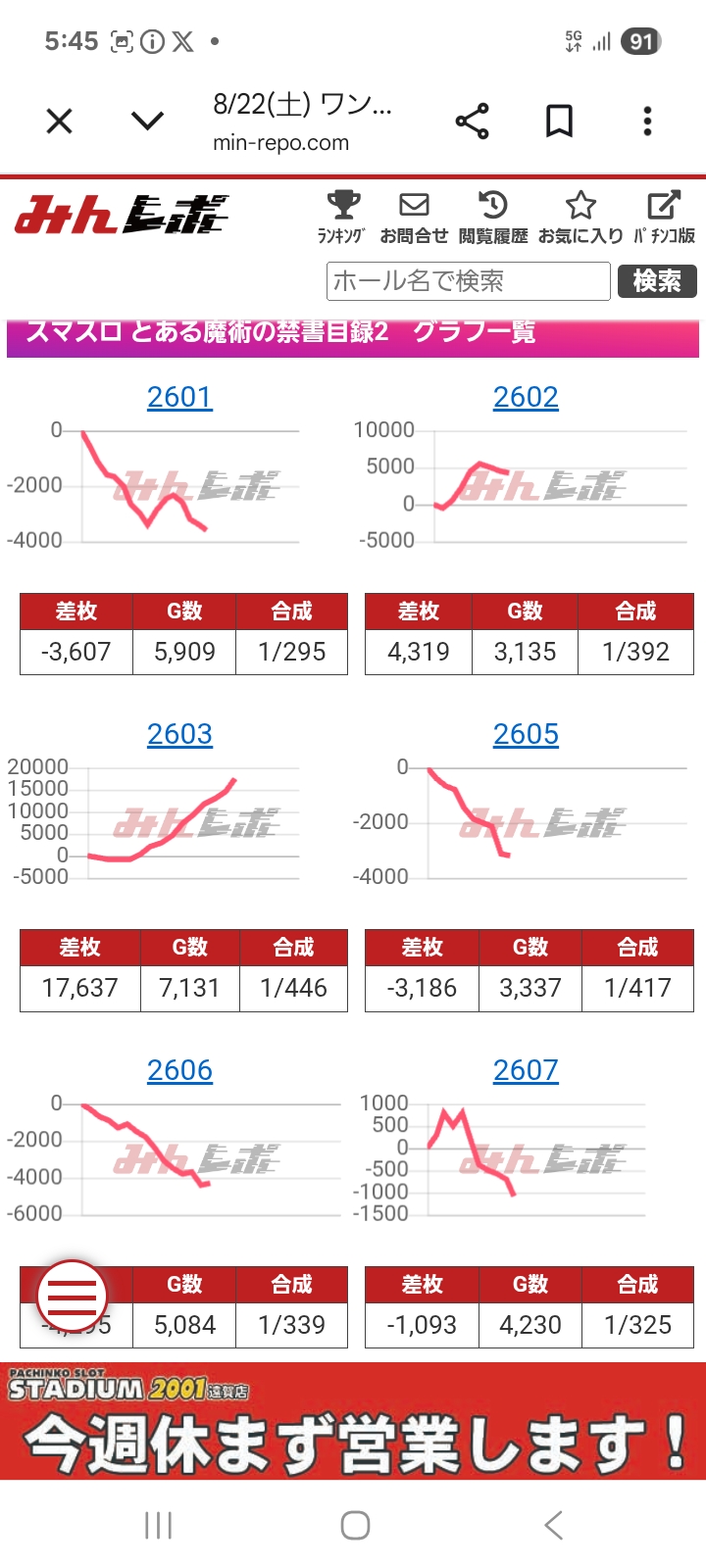Open the red floating hamburger menu

(73, 1296)
